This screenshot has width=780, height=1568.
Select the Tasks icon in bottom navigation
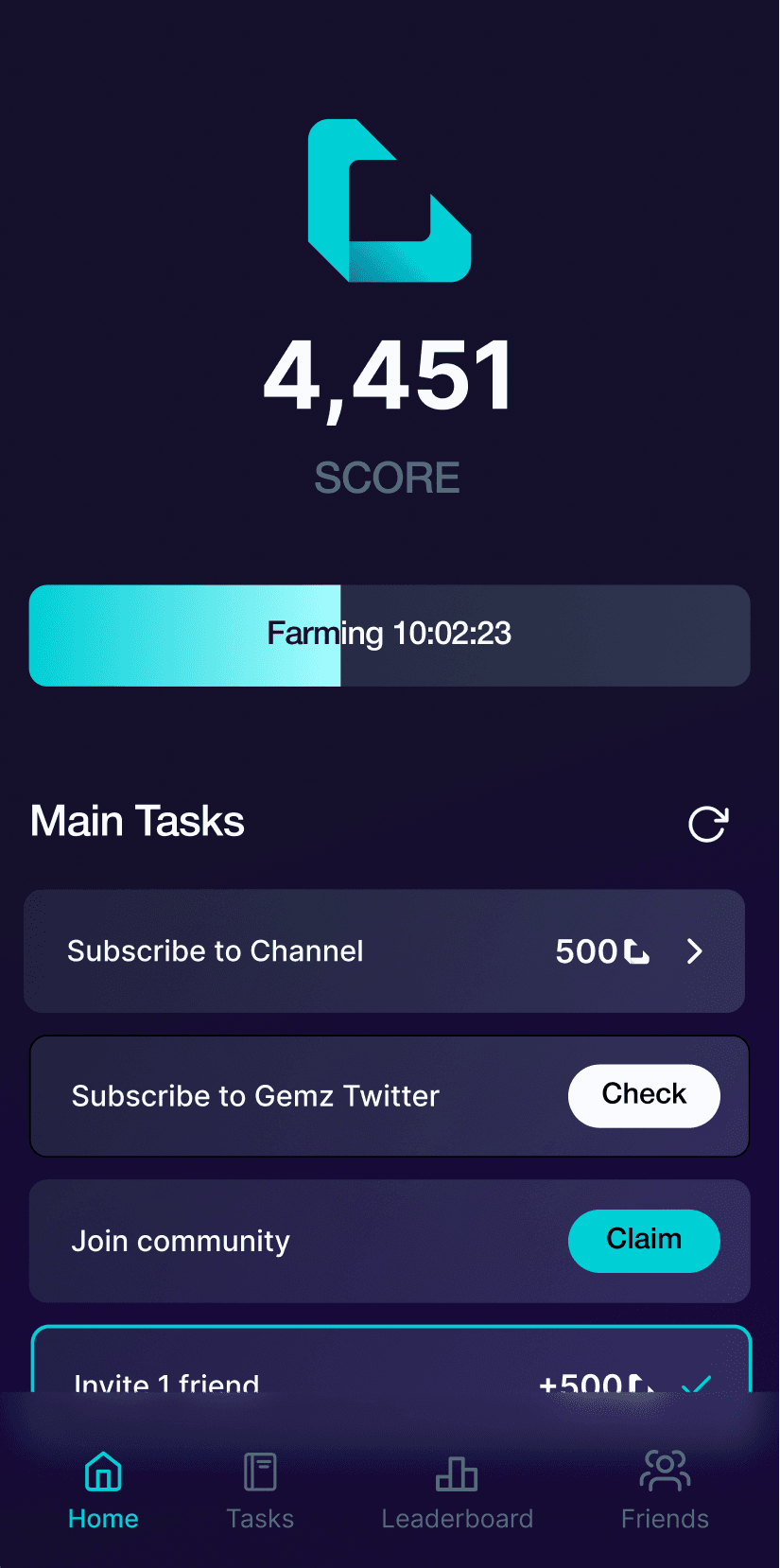(x=260, y=1470)
